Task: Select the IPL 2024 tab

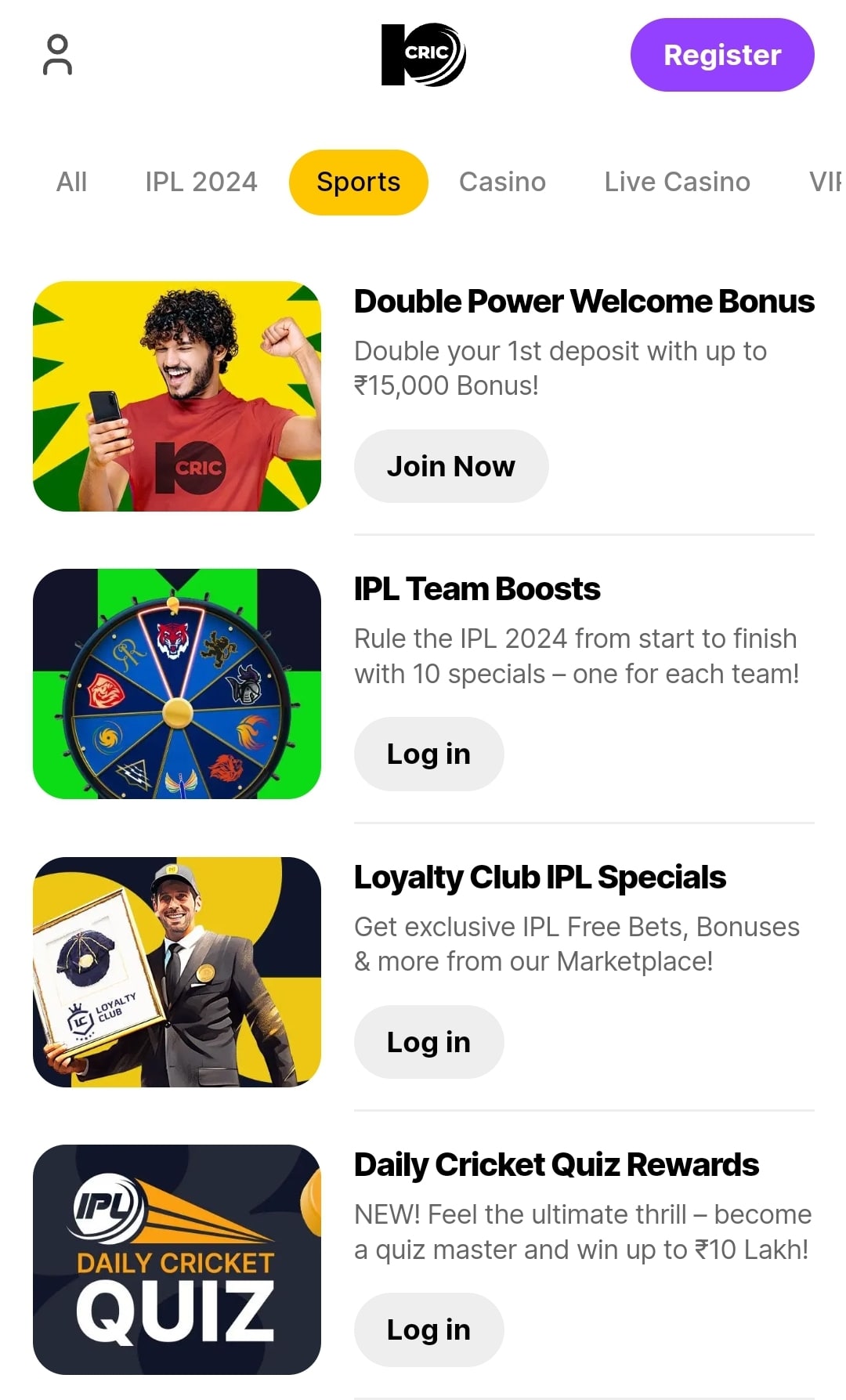Action: click(201, 182)
